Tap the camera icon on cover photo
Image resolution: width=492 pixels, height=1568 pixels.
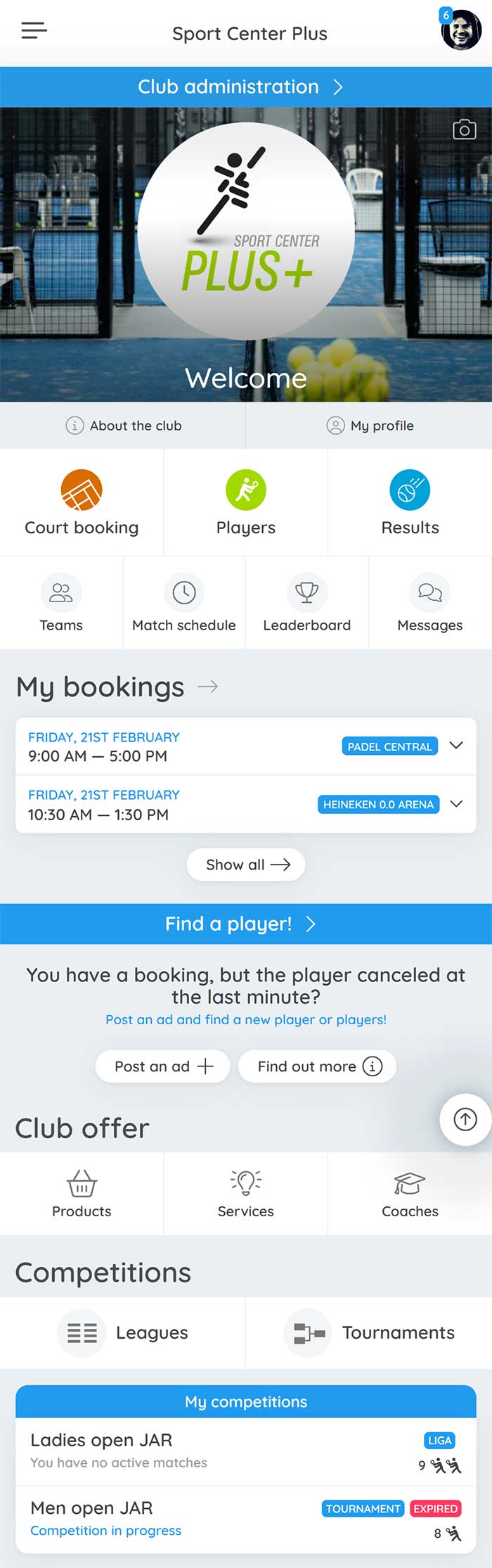pos(464,129)
